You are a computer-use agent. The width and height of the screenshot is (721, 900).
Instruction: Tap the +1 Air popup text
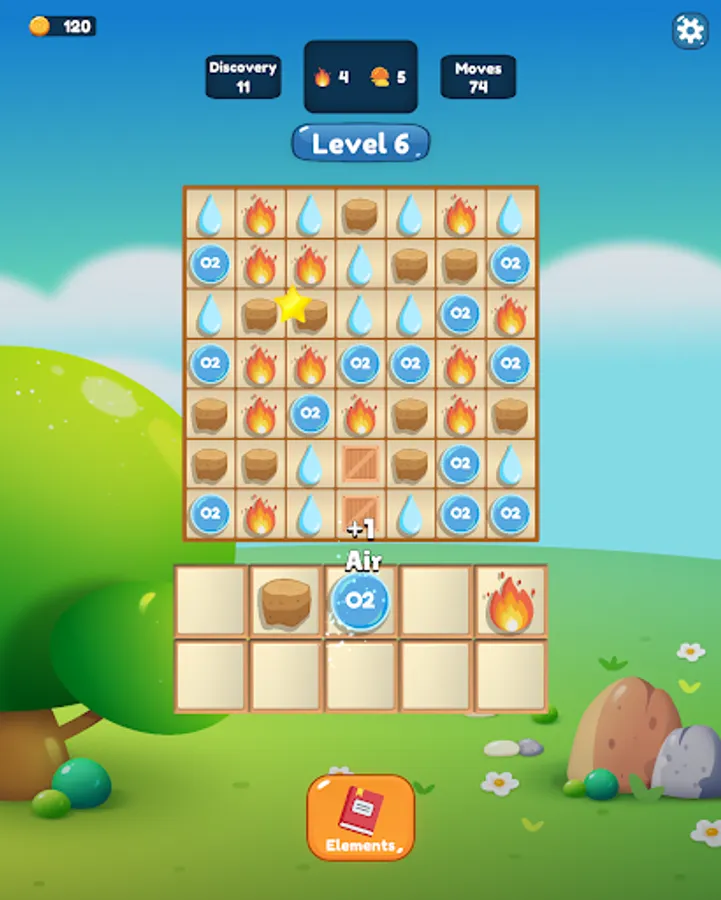(x=362, y=543)
